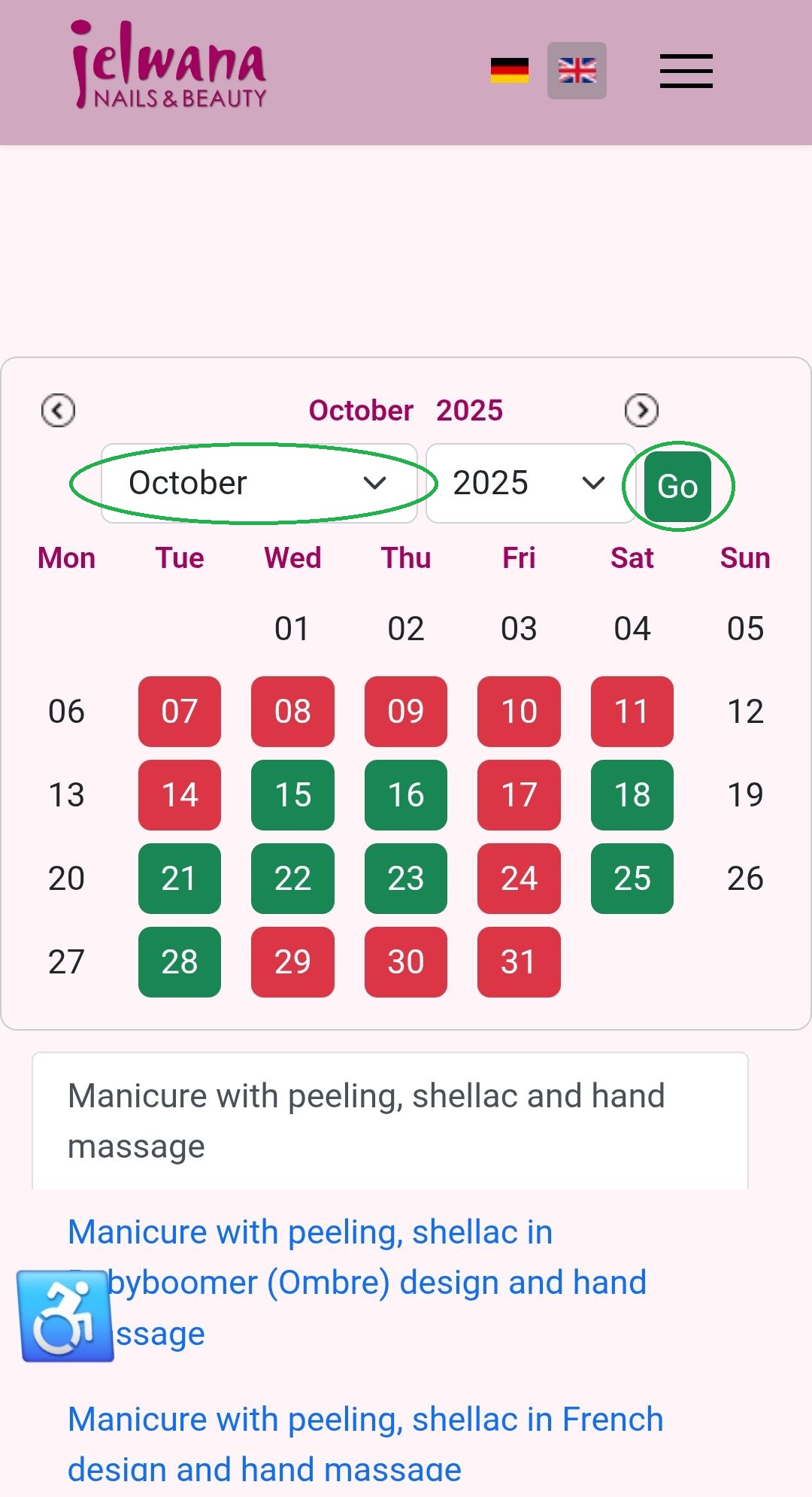The height and width of the screenshot is (1497, 812).
Task: Tap the green Go button
Action: (x=677, y=486)
